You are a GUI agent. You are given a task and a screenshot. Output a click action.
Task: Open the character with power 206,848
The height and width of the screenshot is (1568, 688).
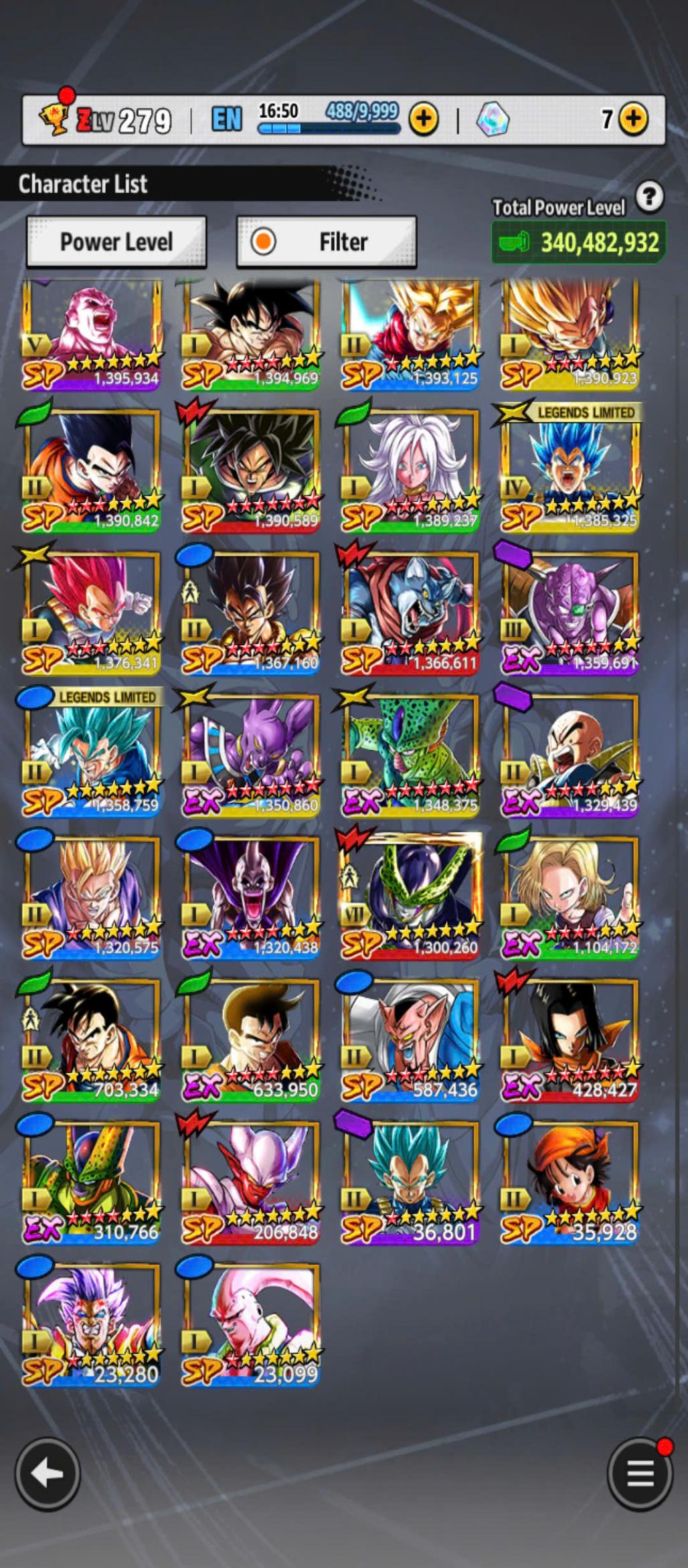pyautogui.click(x=251, y=1182)
